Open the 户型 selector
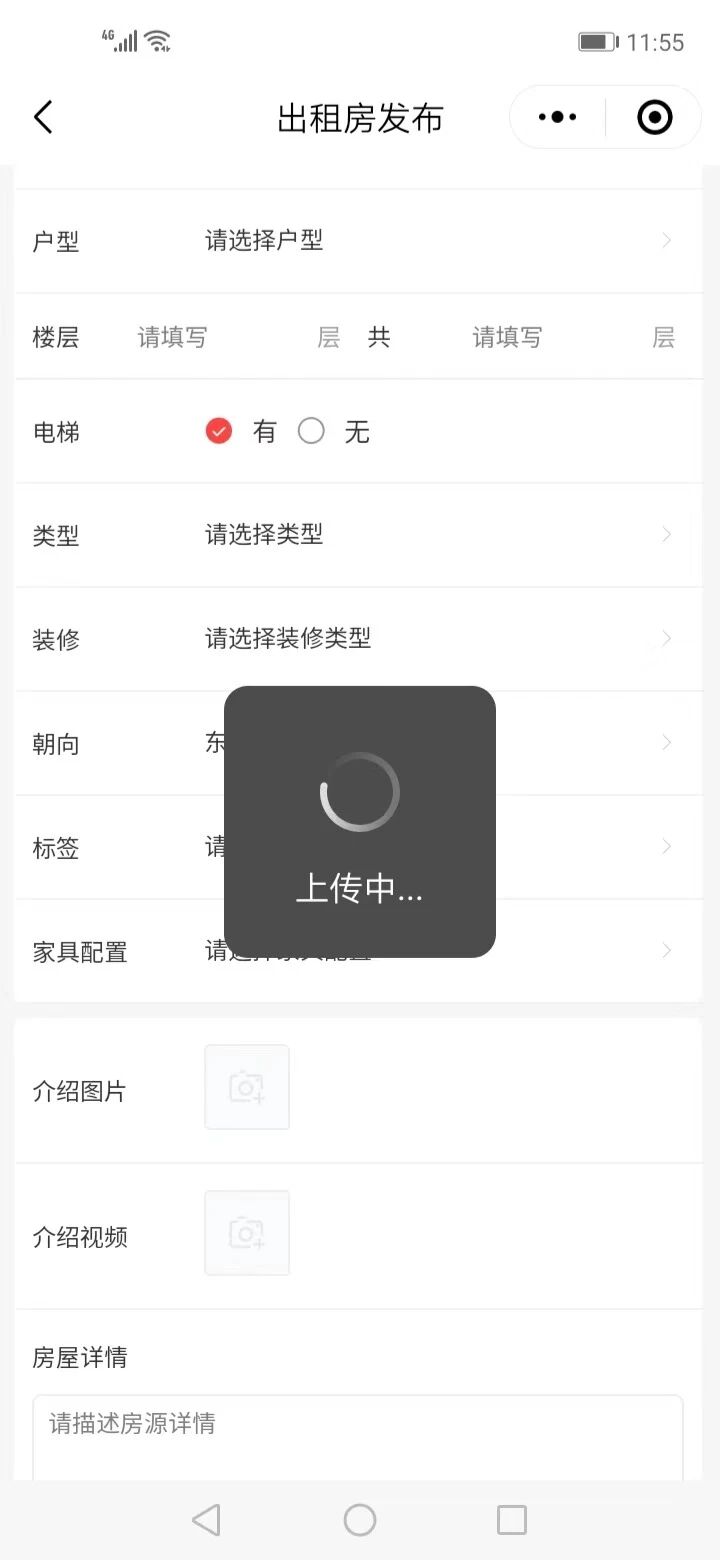Screen dimensions: 720x1560 click(435, 241)
